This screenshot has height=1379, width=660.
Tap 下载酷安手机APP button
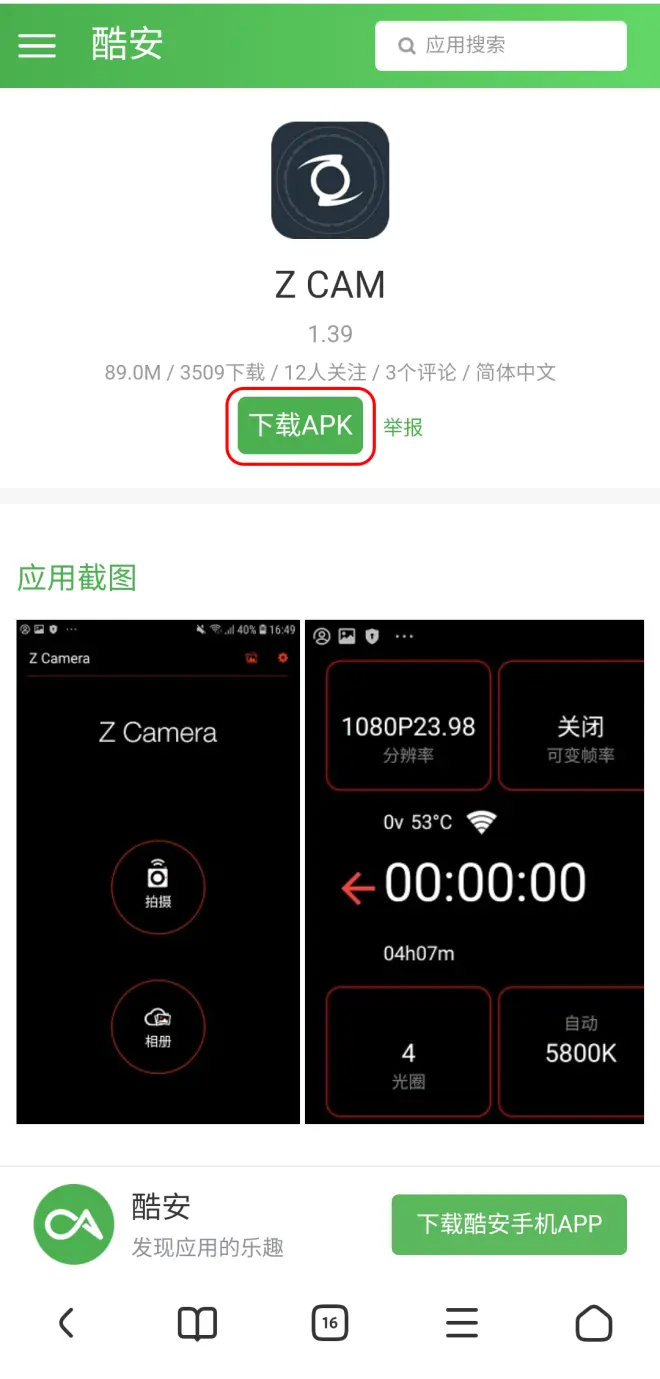(508, 1224)
